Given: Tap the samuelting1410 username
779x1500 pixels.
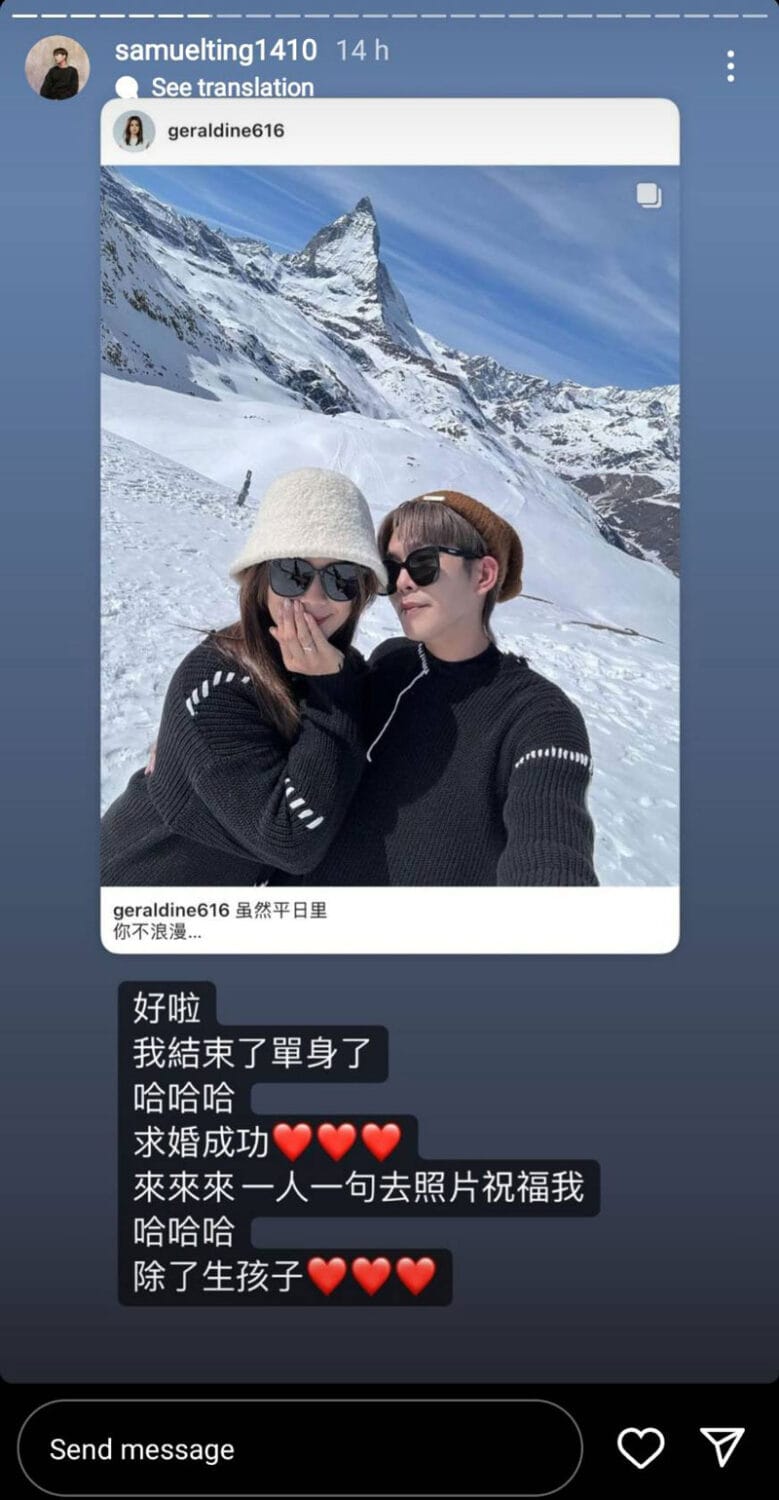Looking at the screenshot, I should (216, 50).
